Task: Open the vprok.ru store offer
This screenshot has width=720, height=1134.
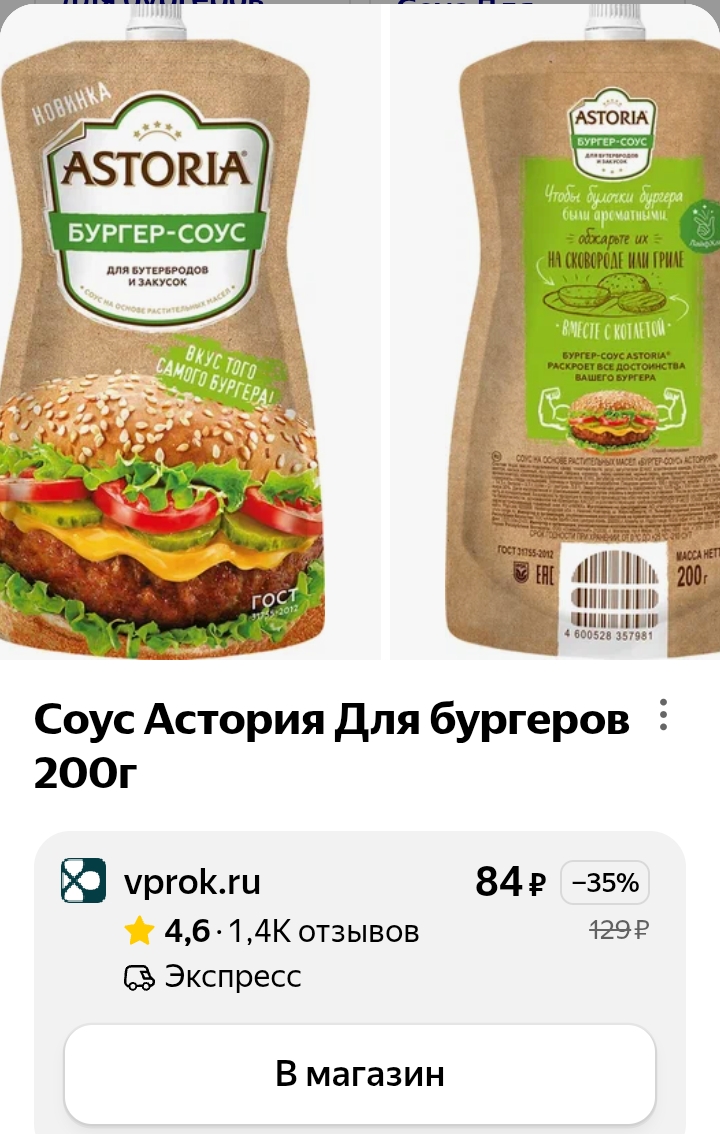Action: (x=192, y=883)
